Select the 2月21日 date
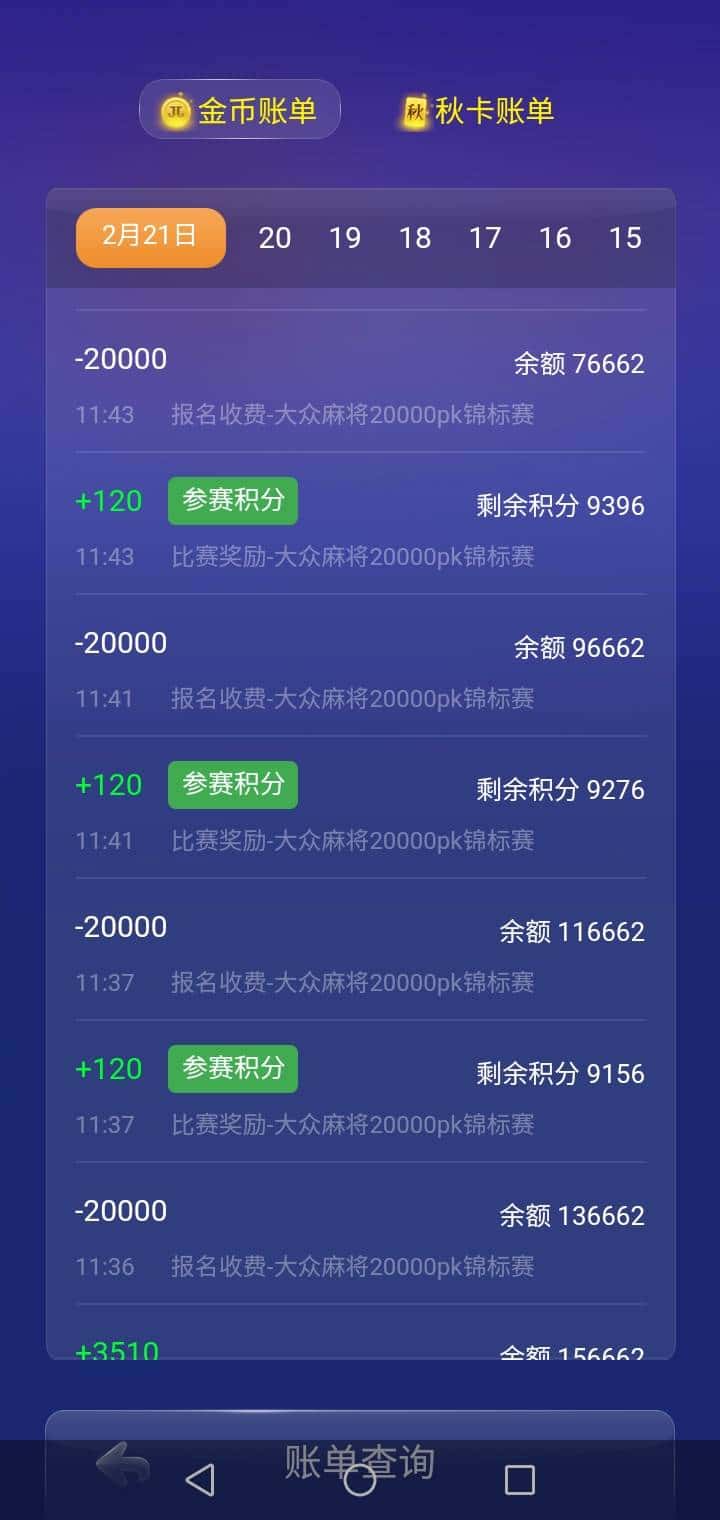The width and height of the screenshot is (720, 1520). 151,237
